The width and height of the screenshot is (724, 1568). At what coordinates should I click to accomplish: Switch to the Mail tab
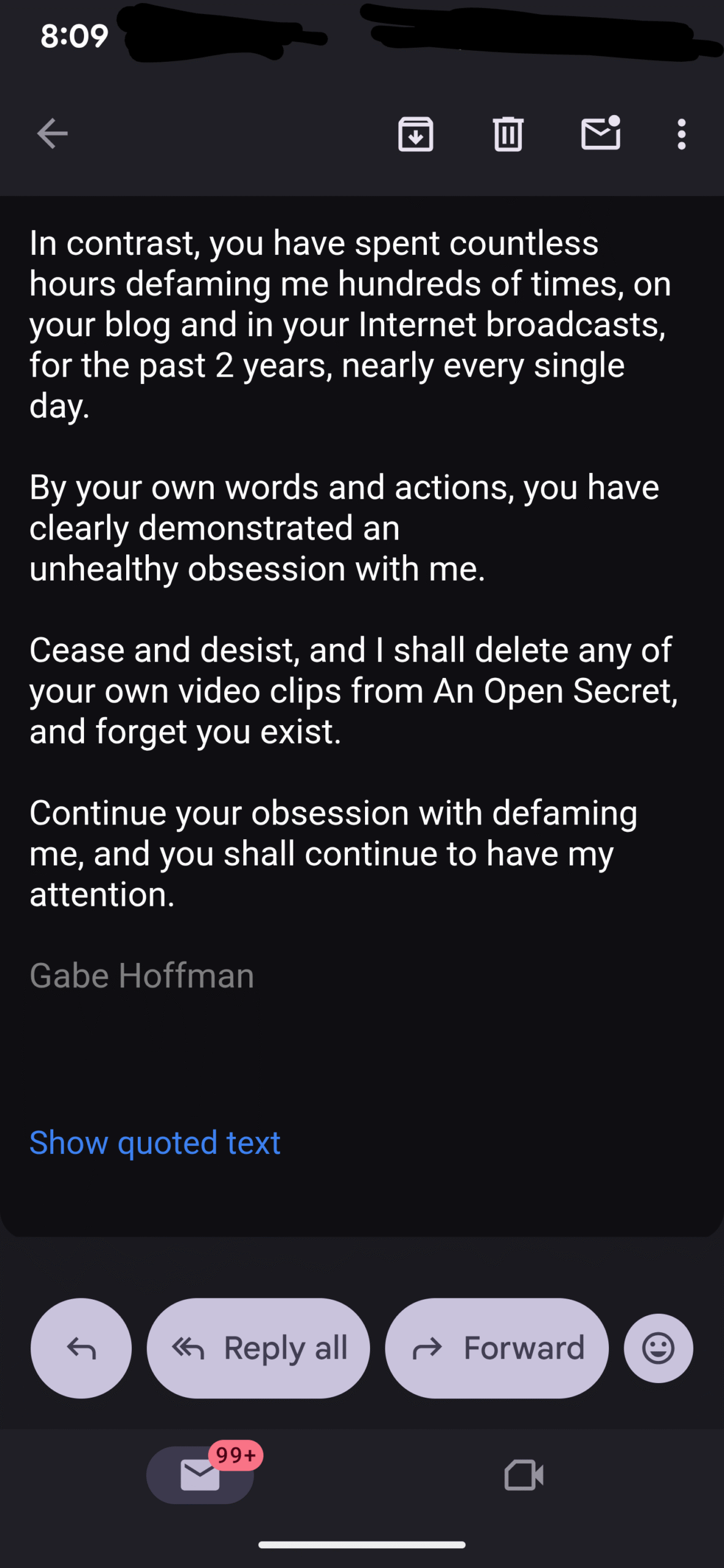click(x=200, y=1475)
